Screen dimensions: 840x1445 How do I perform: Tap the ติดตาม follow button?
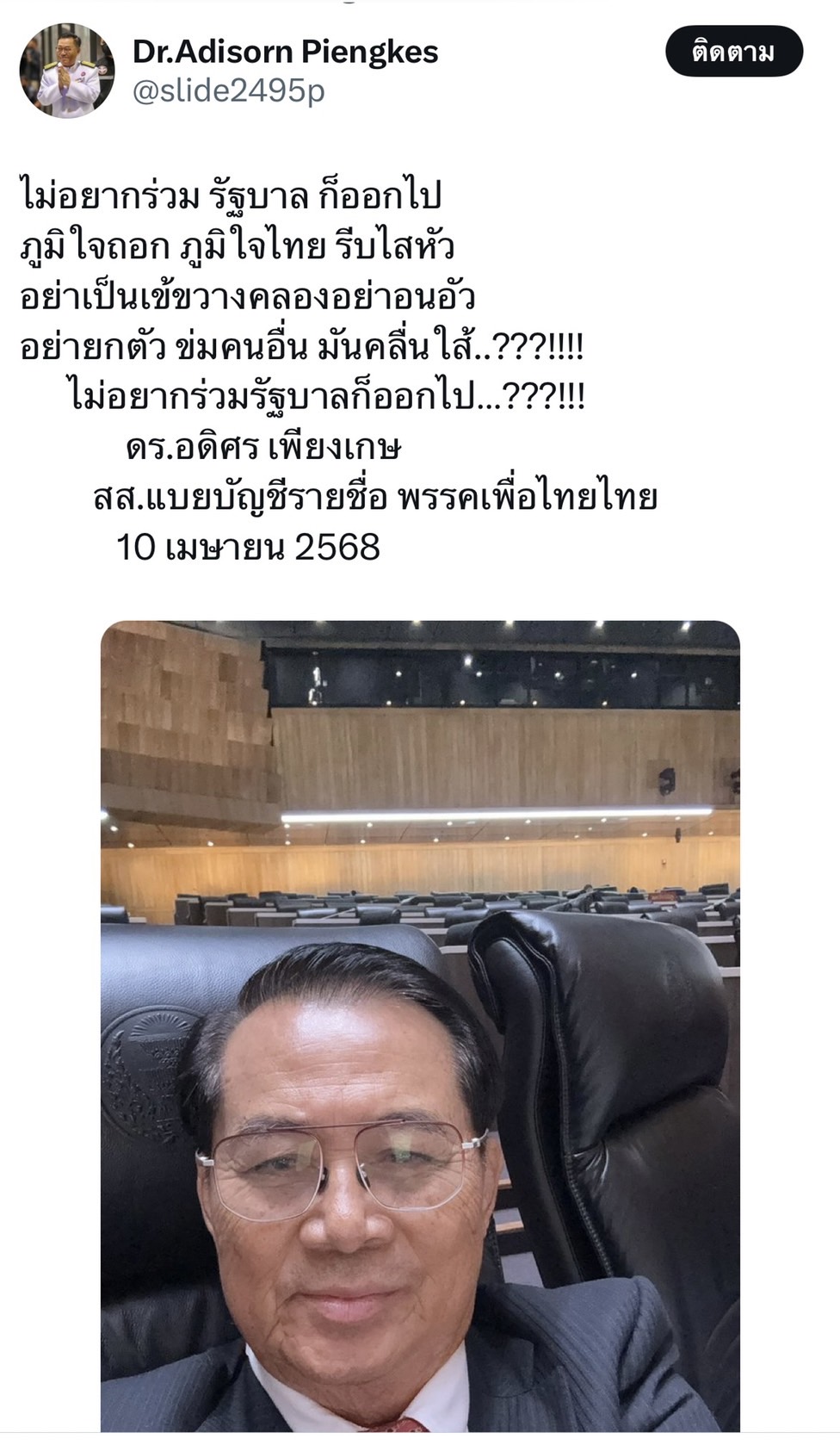tap(733, 52)
